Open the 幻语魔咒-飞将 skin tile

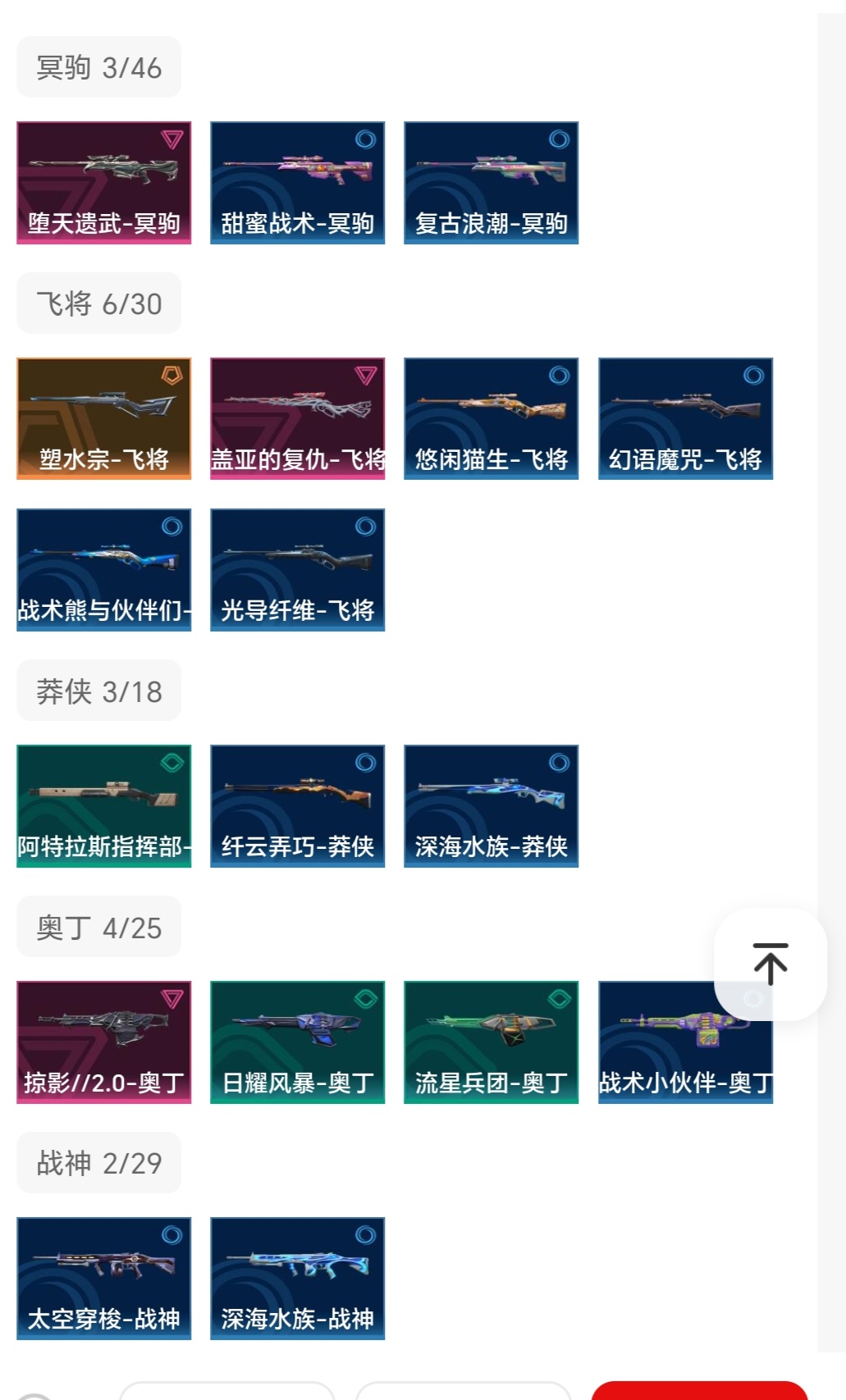685,419
